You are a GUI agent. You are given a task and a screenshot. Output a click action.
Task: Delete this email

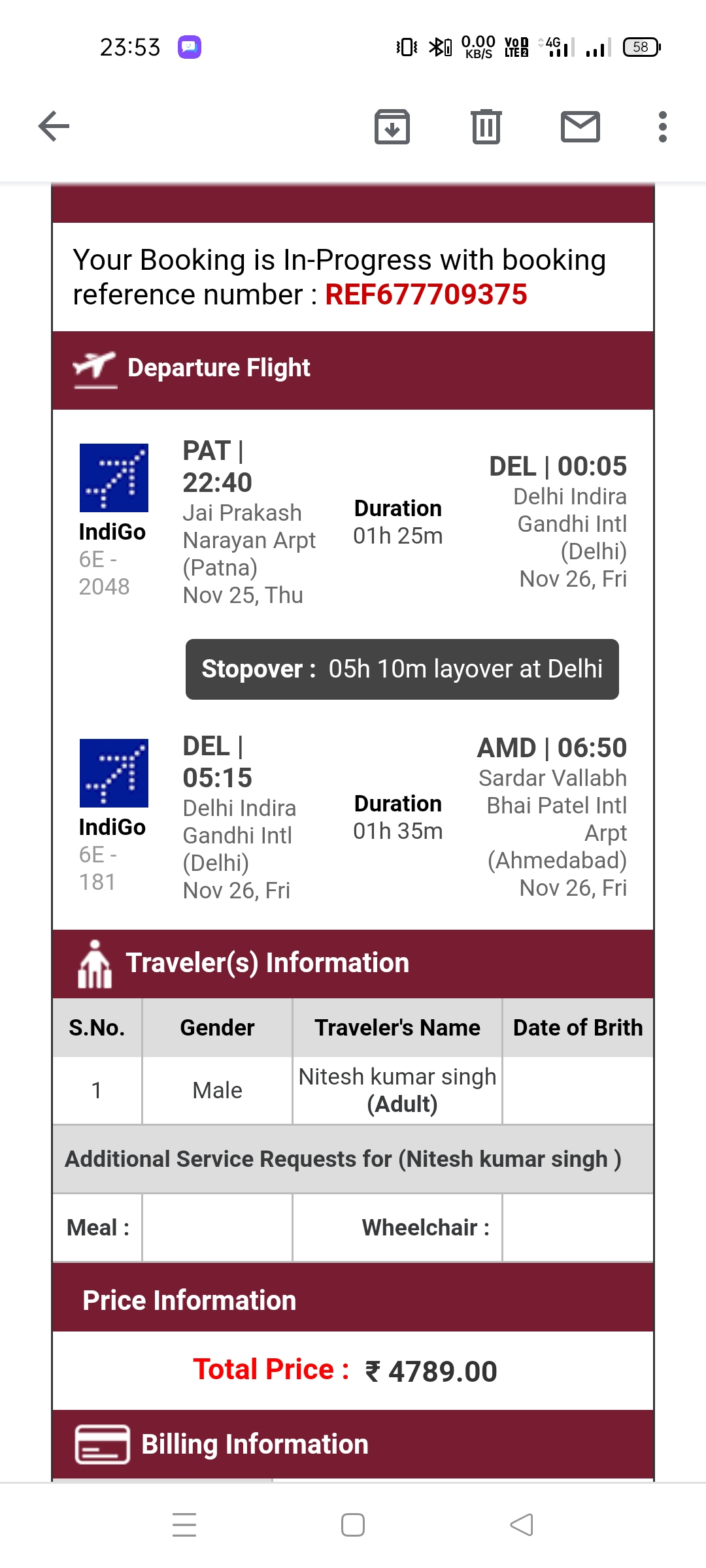[486, 126]
